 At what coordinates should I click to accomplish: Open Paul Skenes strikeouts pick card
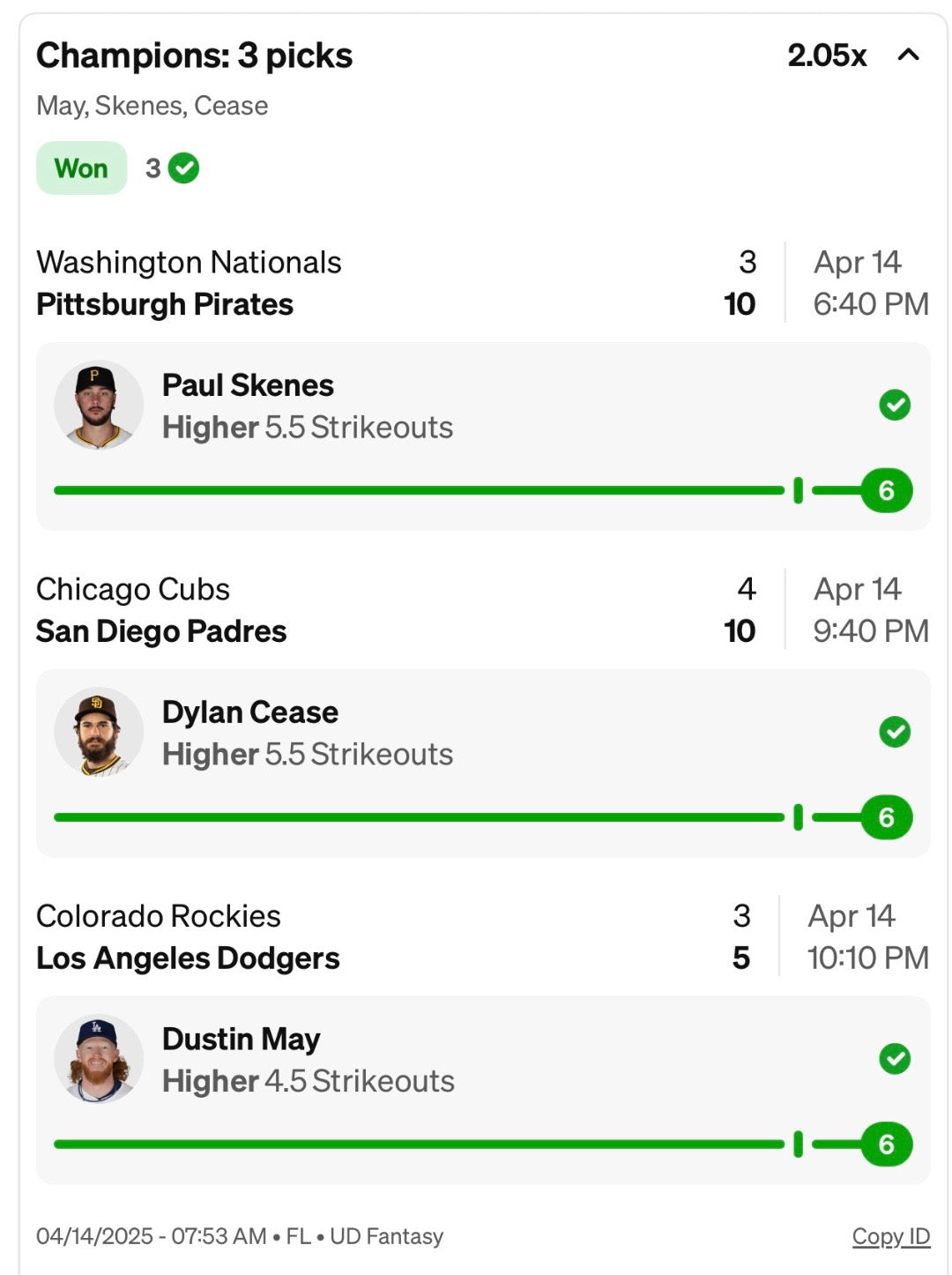[482, 436]
